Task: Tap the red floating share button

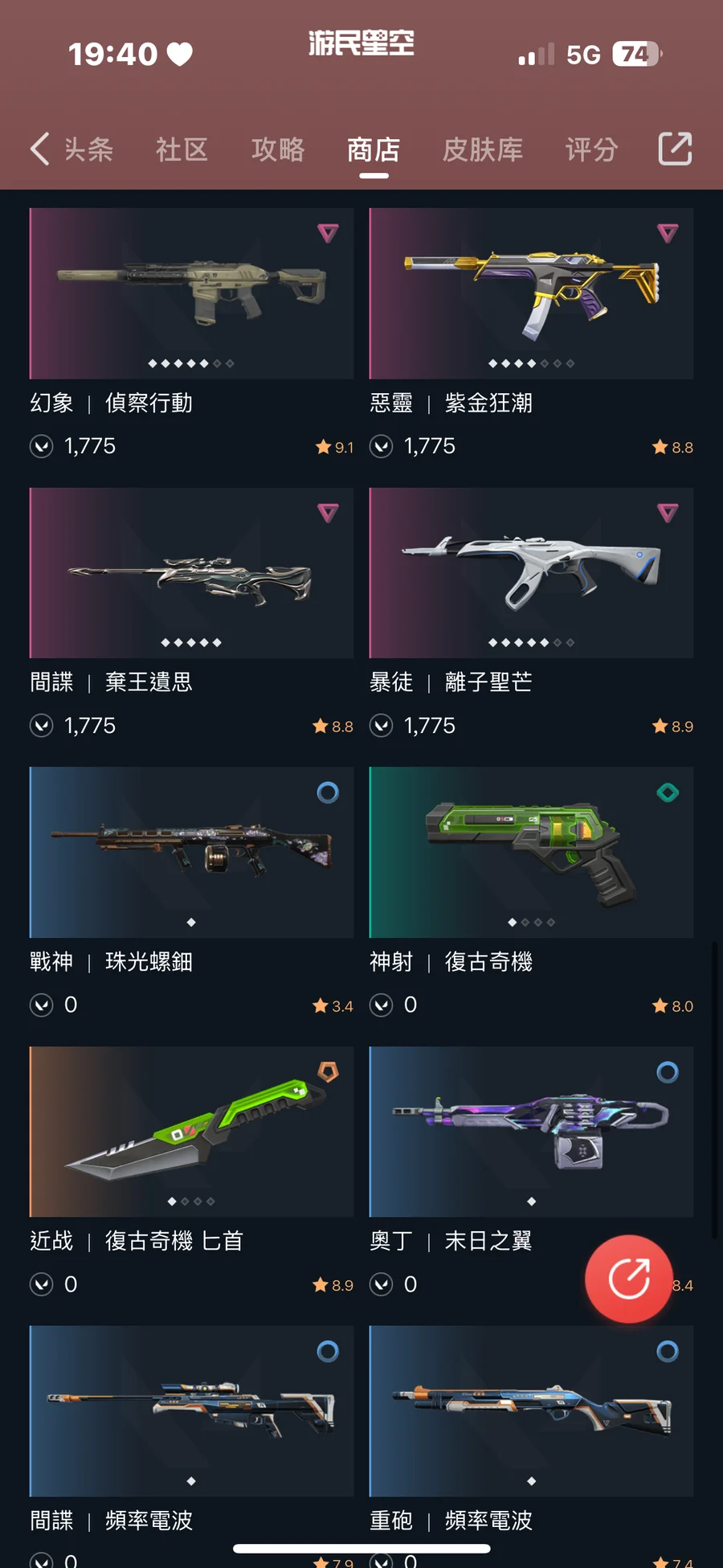Action: [628, 1279]
